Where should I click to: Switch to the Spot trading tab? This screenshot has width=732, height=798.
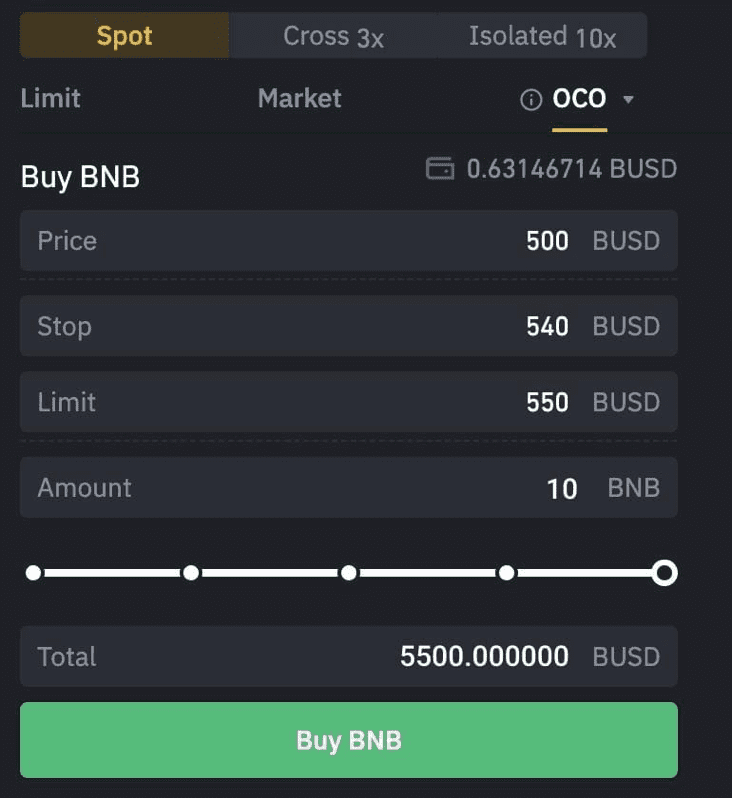click(124, 36)
